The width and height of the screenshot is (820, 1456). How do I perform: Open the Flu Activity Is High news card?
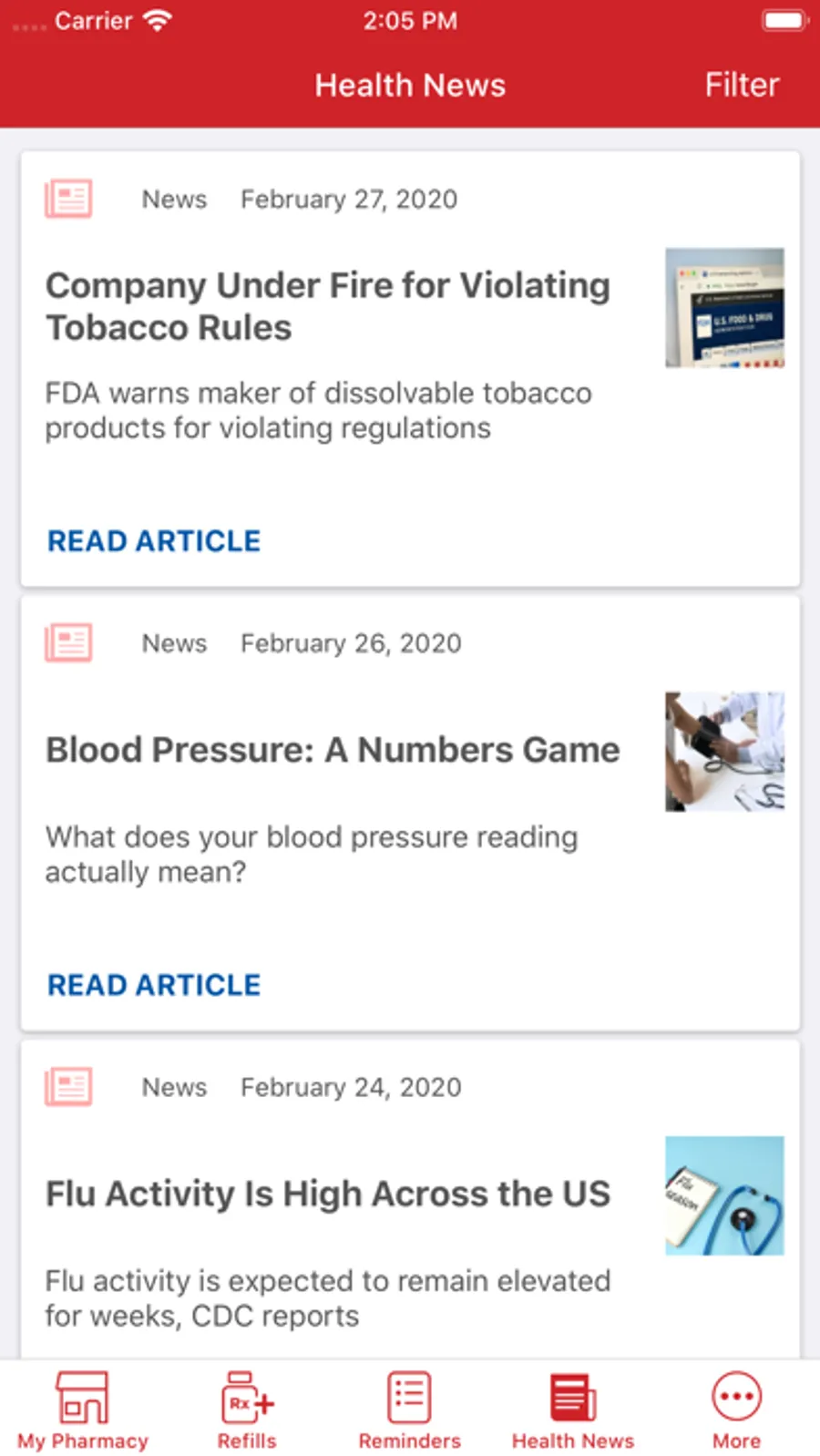pyautogui.click(x=328, y=1194)
